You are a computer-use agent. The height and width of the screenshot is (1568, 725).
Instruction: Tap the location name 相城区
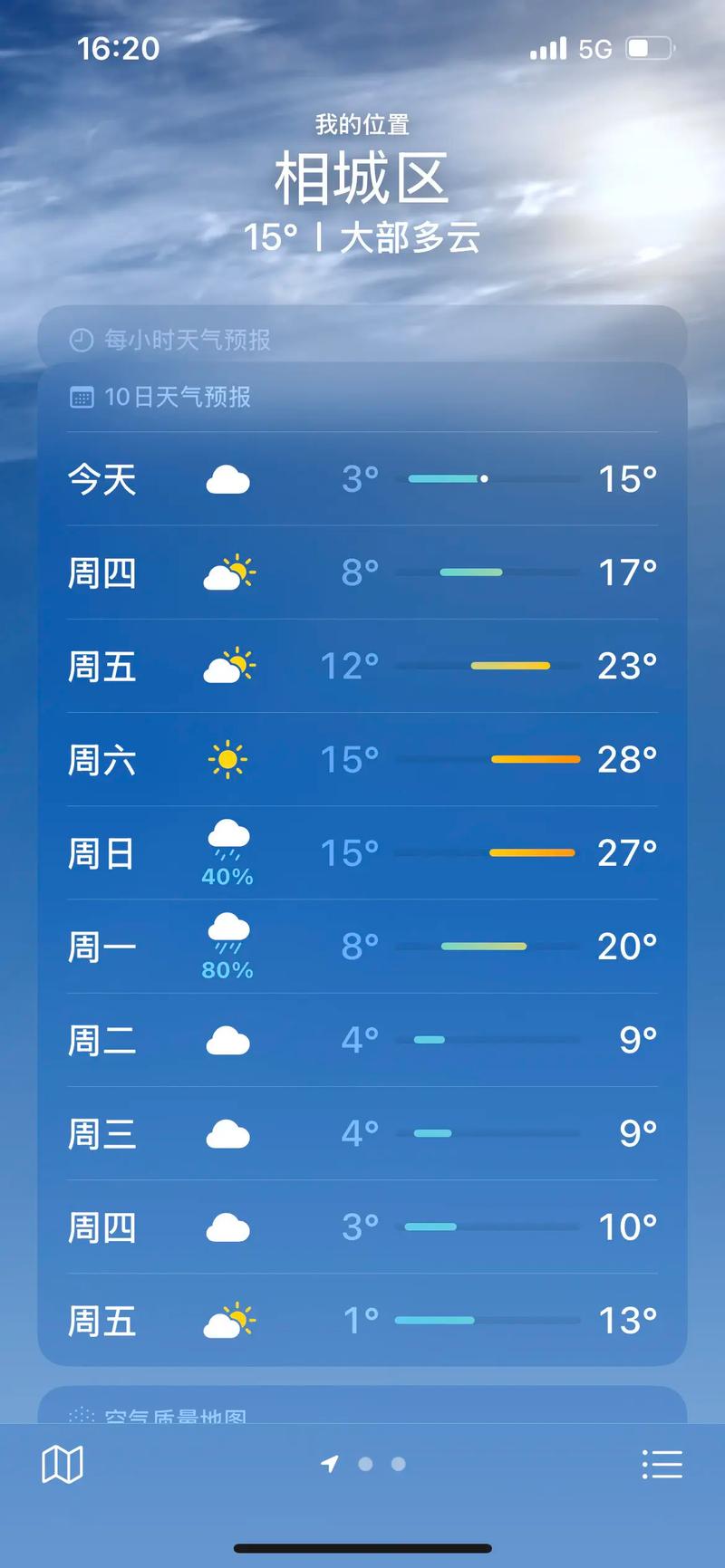coord(362,178)
